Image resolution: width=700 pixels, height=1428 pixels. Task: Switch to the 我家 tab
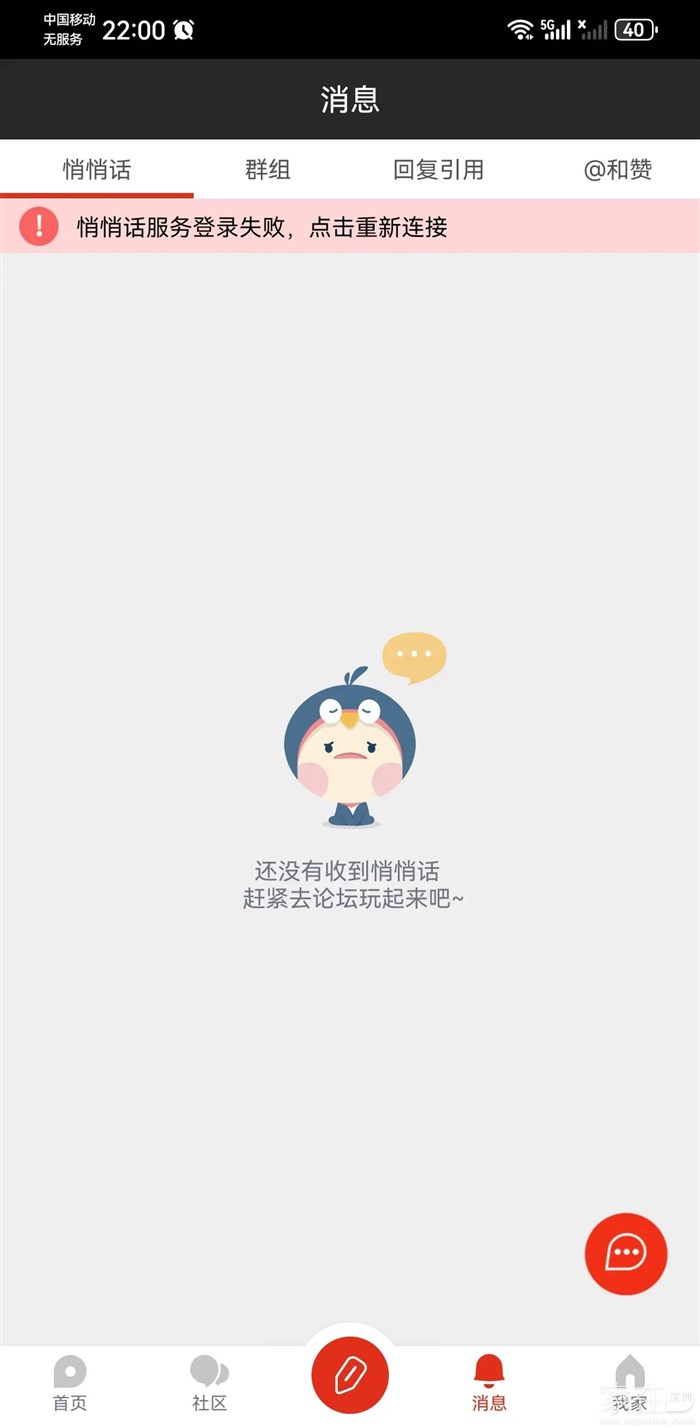pyautogui.click(x=629, y=1383)
